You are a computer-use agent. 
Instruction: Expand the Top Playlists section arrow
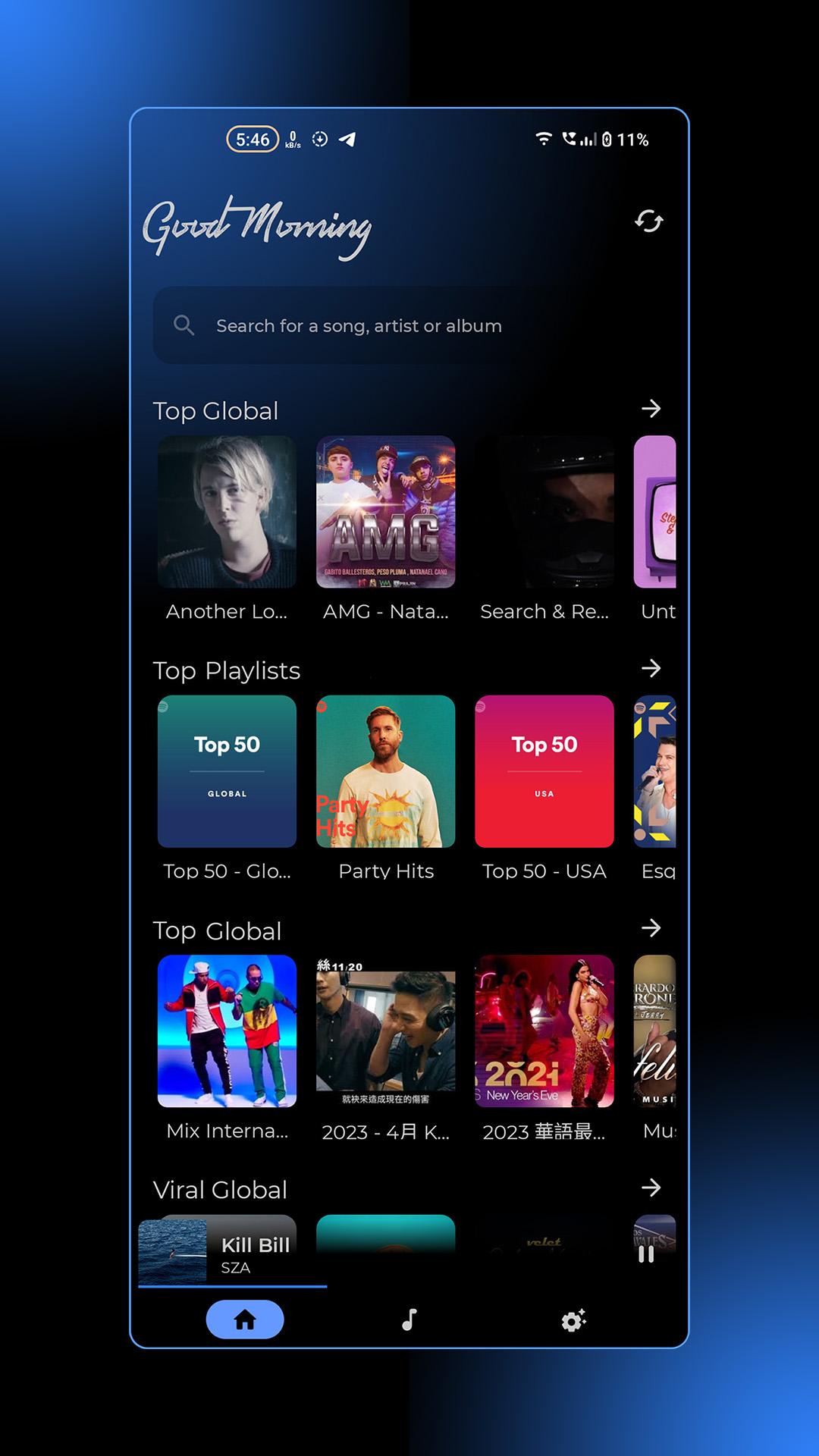[651, 668]
